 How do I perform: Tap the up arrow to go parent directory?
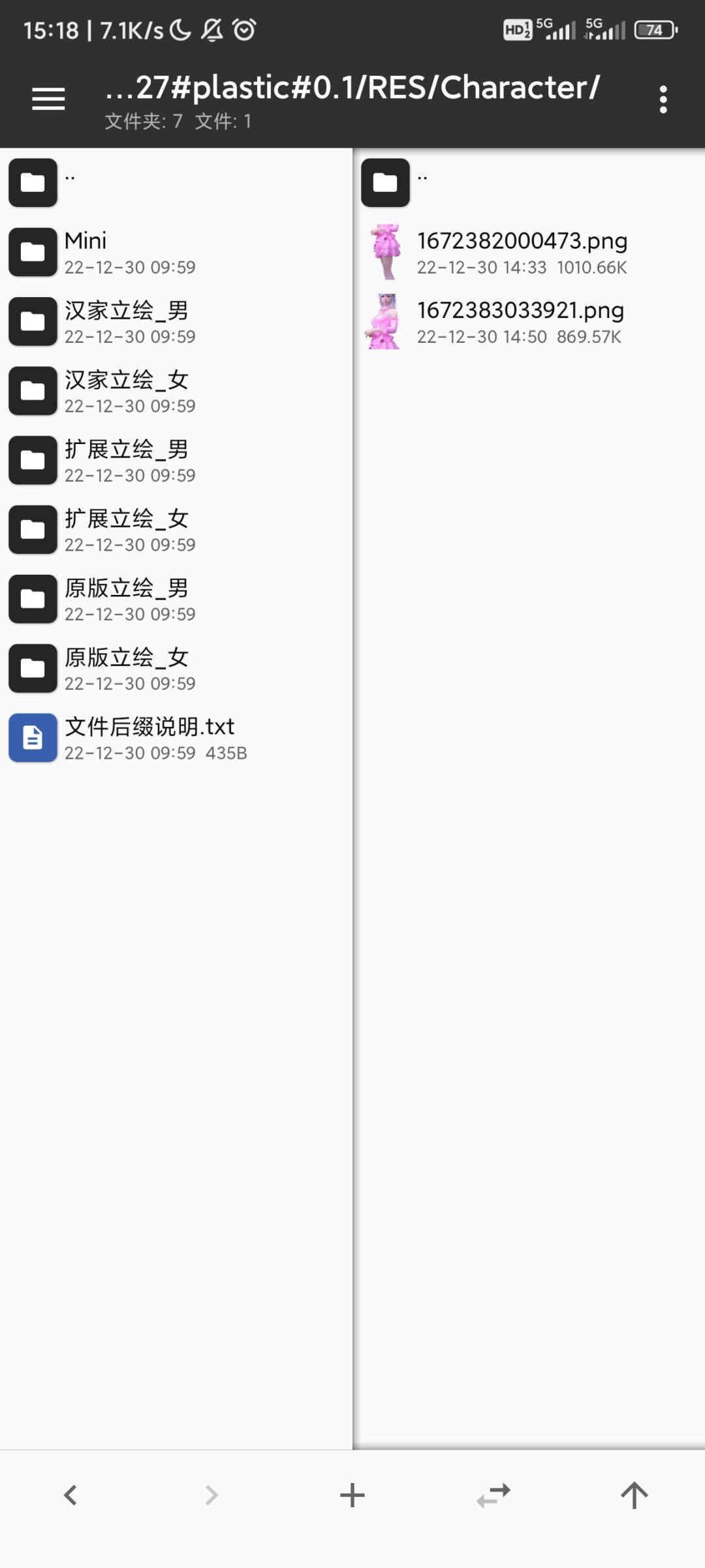pos(634,1496)
